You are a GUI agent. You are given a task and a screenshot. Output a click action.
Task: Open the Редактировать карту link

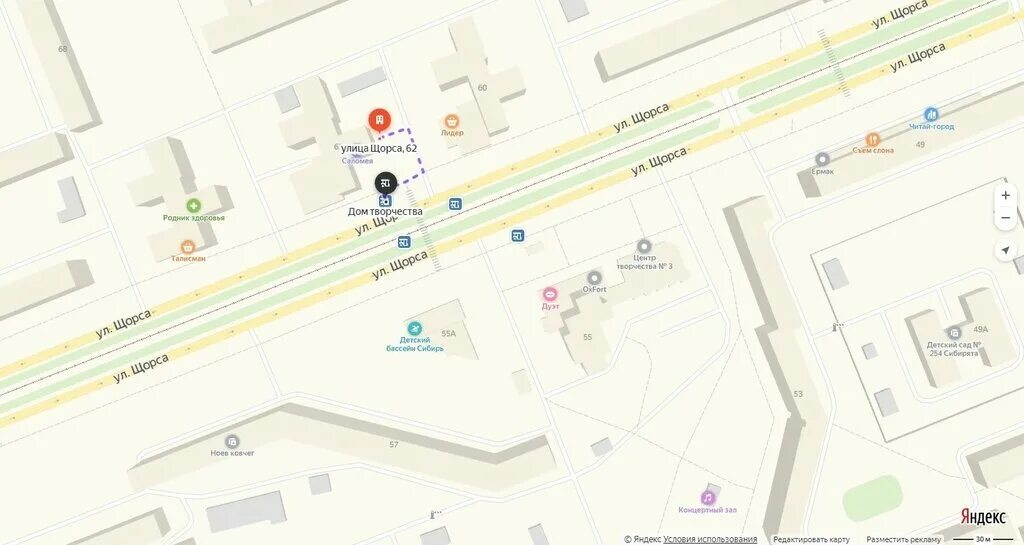[x=811, y=539]
